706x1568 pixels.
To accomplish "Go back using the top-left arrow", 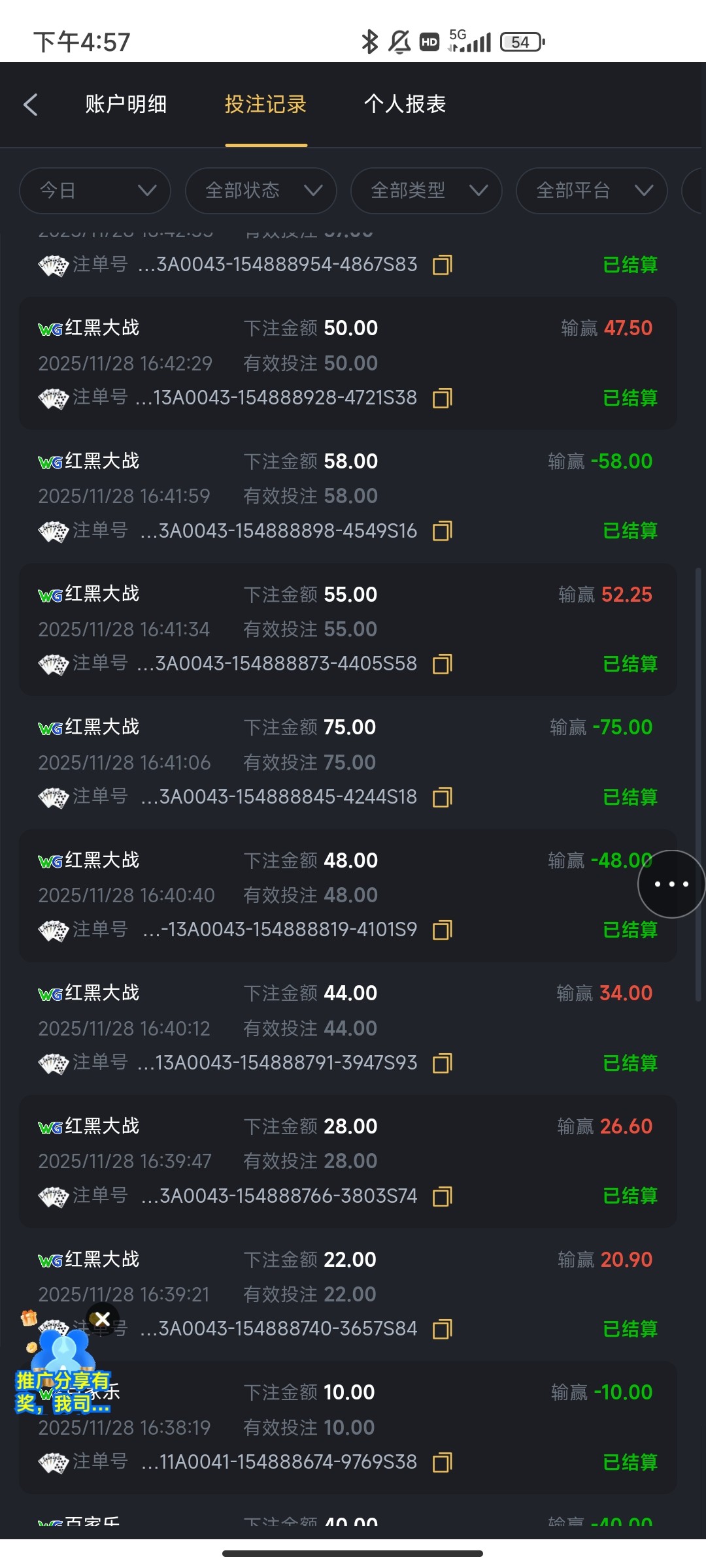I will (31, 105).
